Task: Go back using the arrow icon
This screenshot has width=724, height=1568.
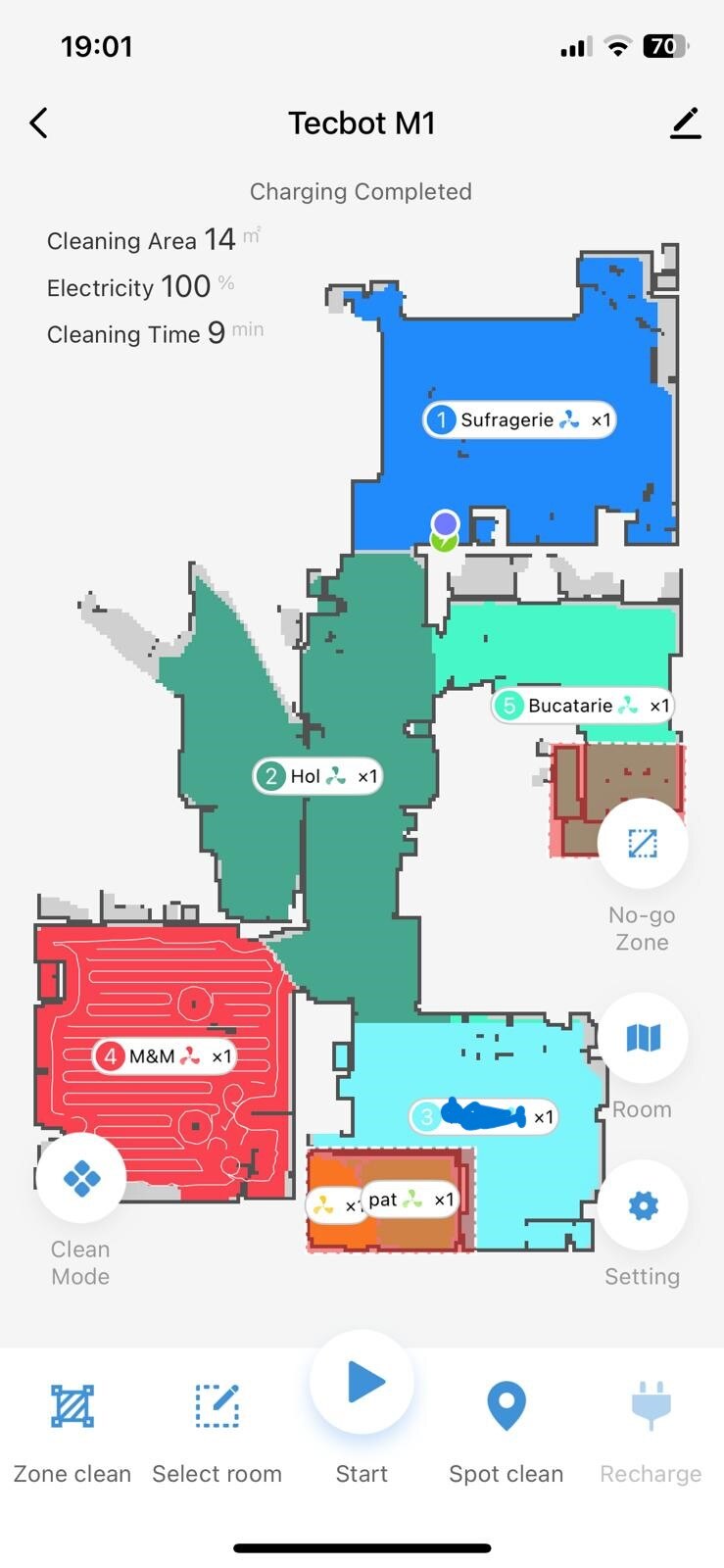Action: [39, 123]
